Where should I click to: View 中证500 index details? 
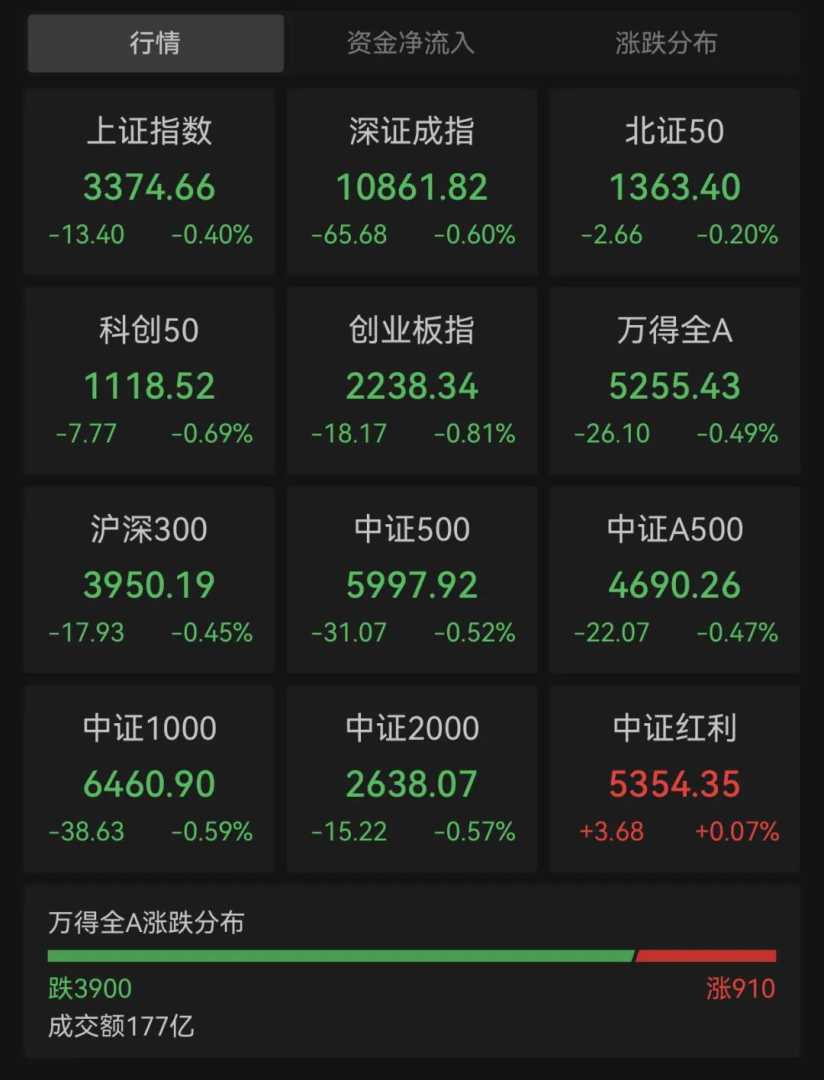click(412, 580)
